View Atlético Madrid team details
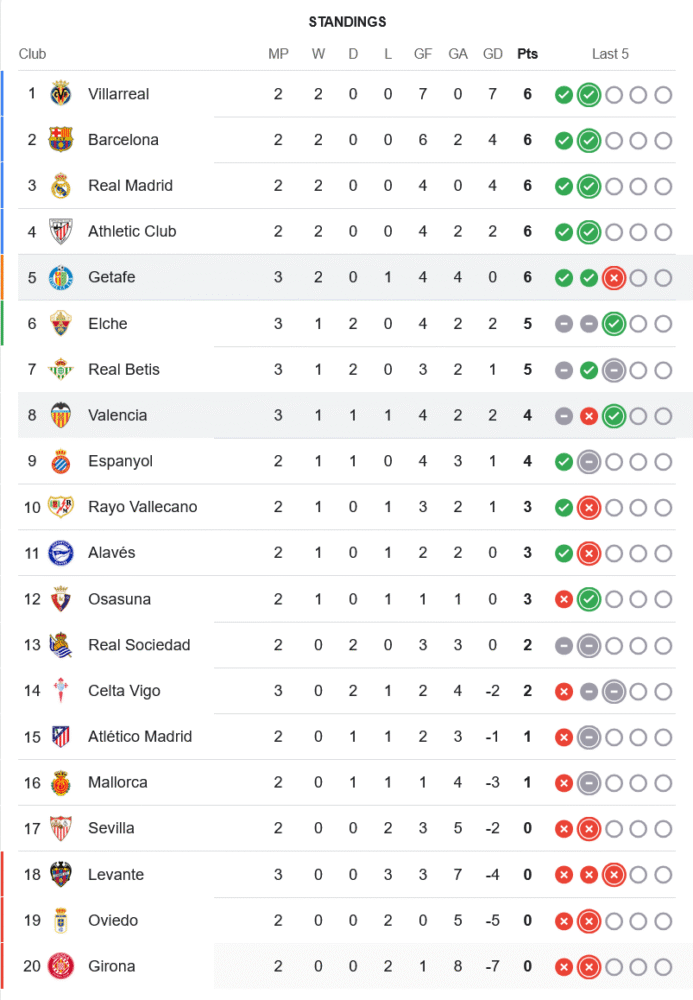The height and width of the screenshot is (1000, 693). click(140, 737)
